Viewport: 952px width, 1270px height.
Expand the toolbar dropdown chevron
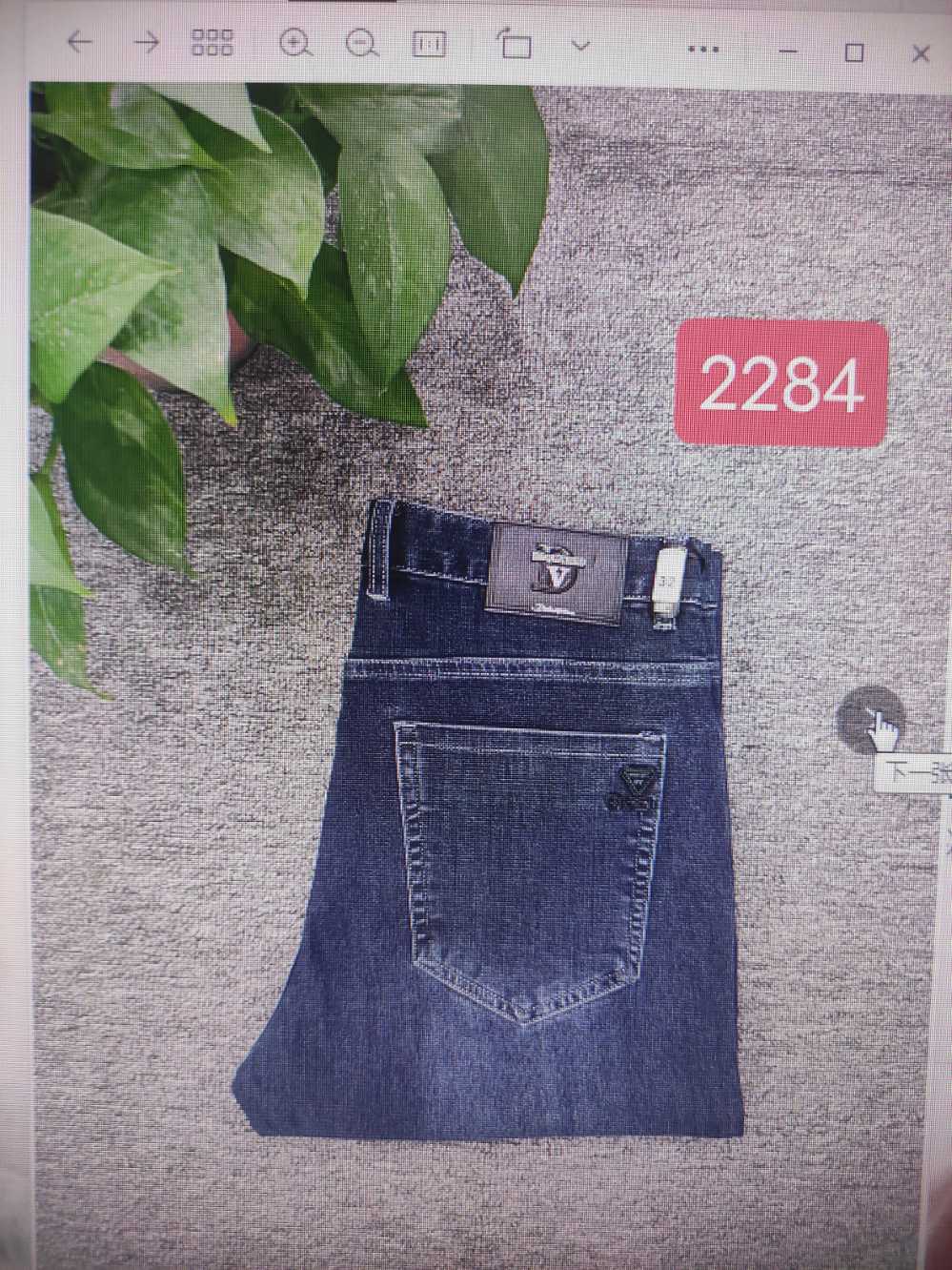[x=580, y=46]
